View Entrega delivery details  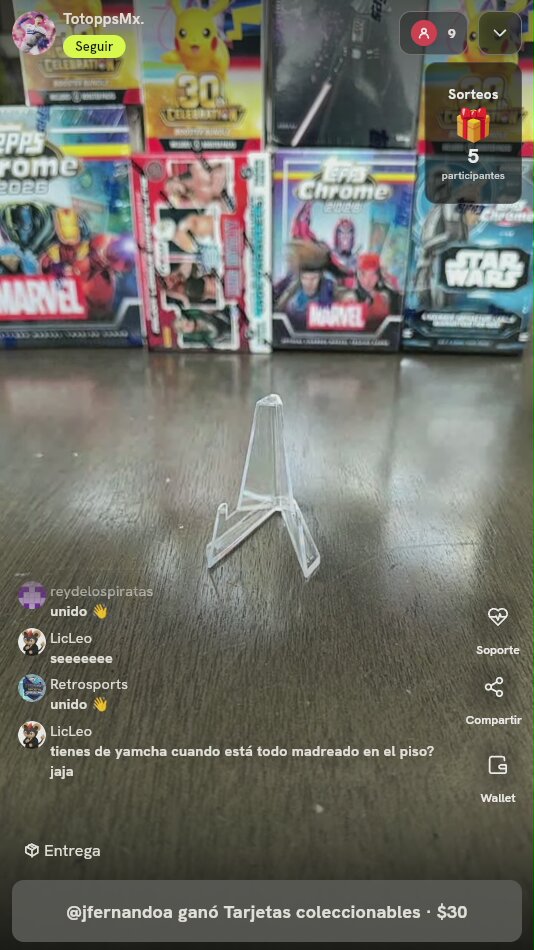click(62, 851)
